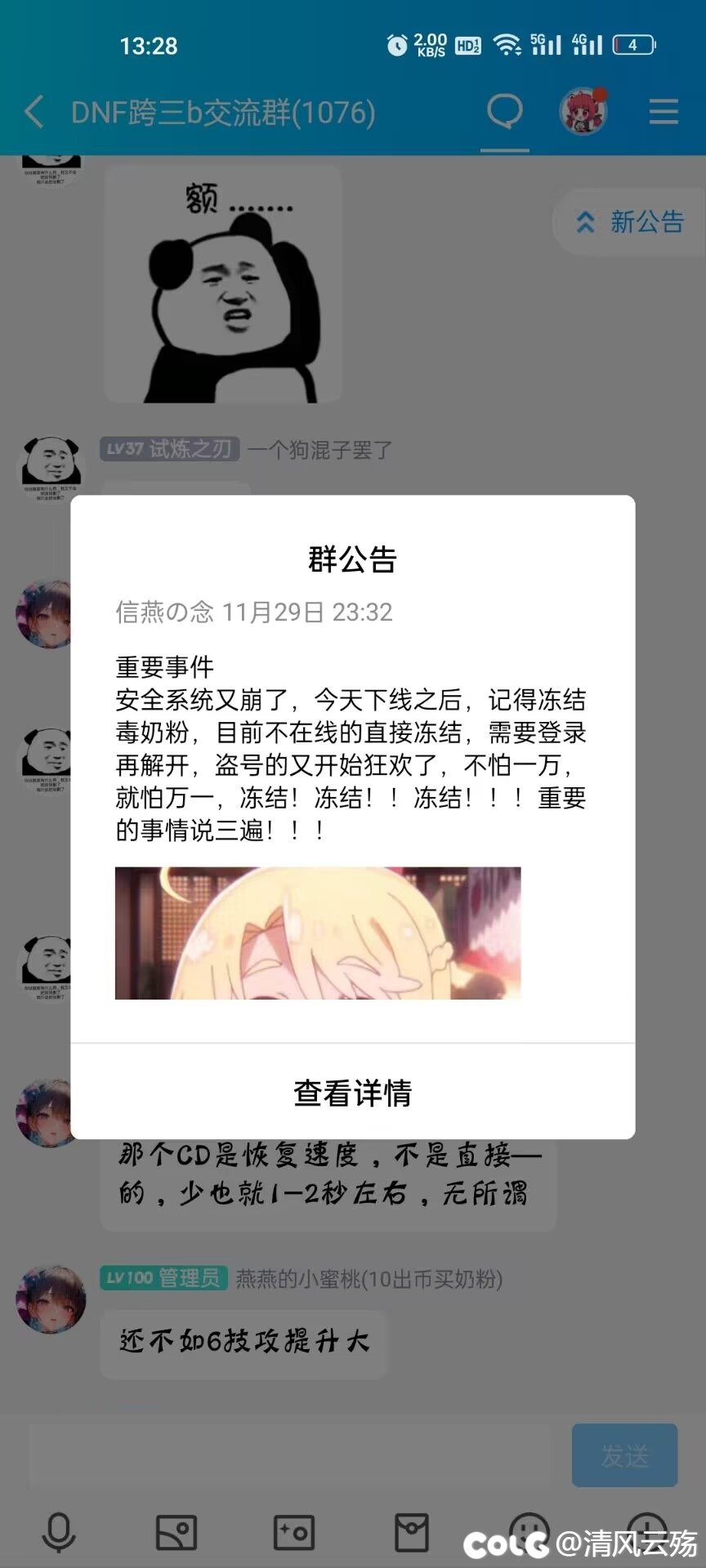Open the image attached to the announcement
Viewport: 706px width, 1568px height.
coord(318,933)
